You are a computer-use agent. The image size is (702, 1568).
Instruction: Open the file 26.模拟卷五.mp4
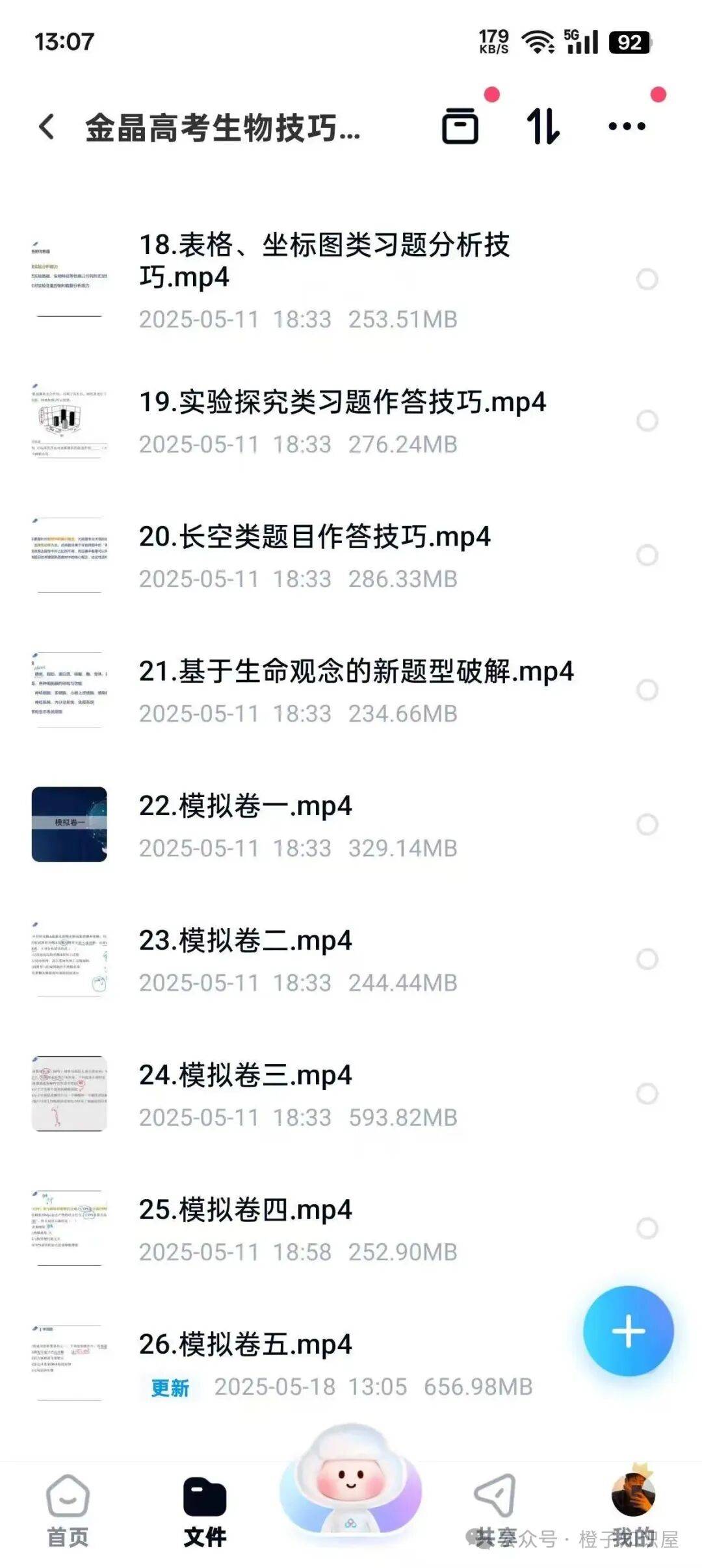point(246,1345)
